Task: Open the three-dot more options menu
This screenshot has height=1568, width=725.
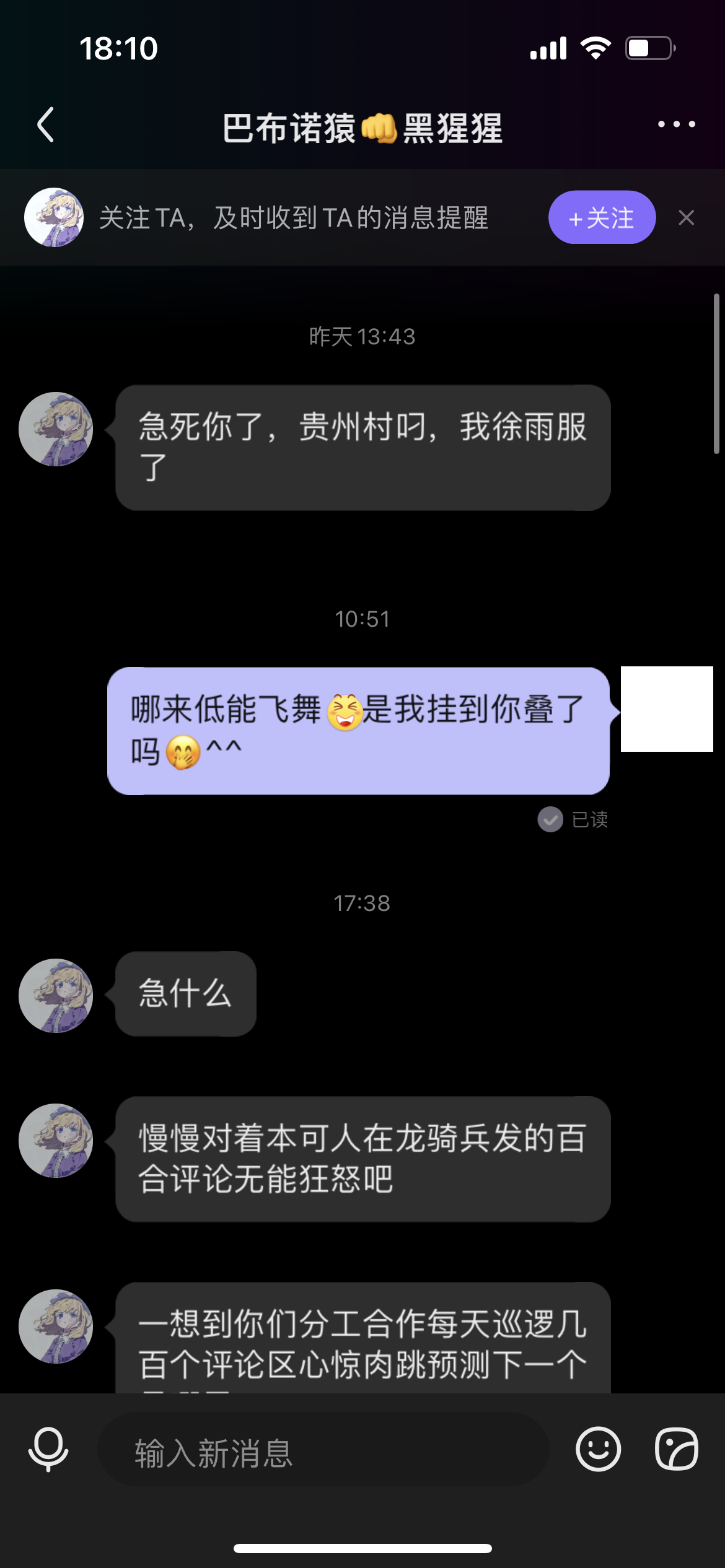Action: tap(676, 124)
